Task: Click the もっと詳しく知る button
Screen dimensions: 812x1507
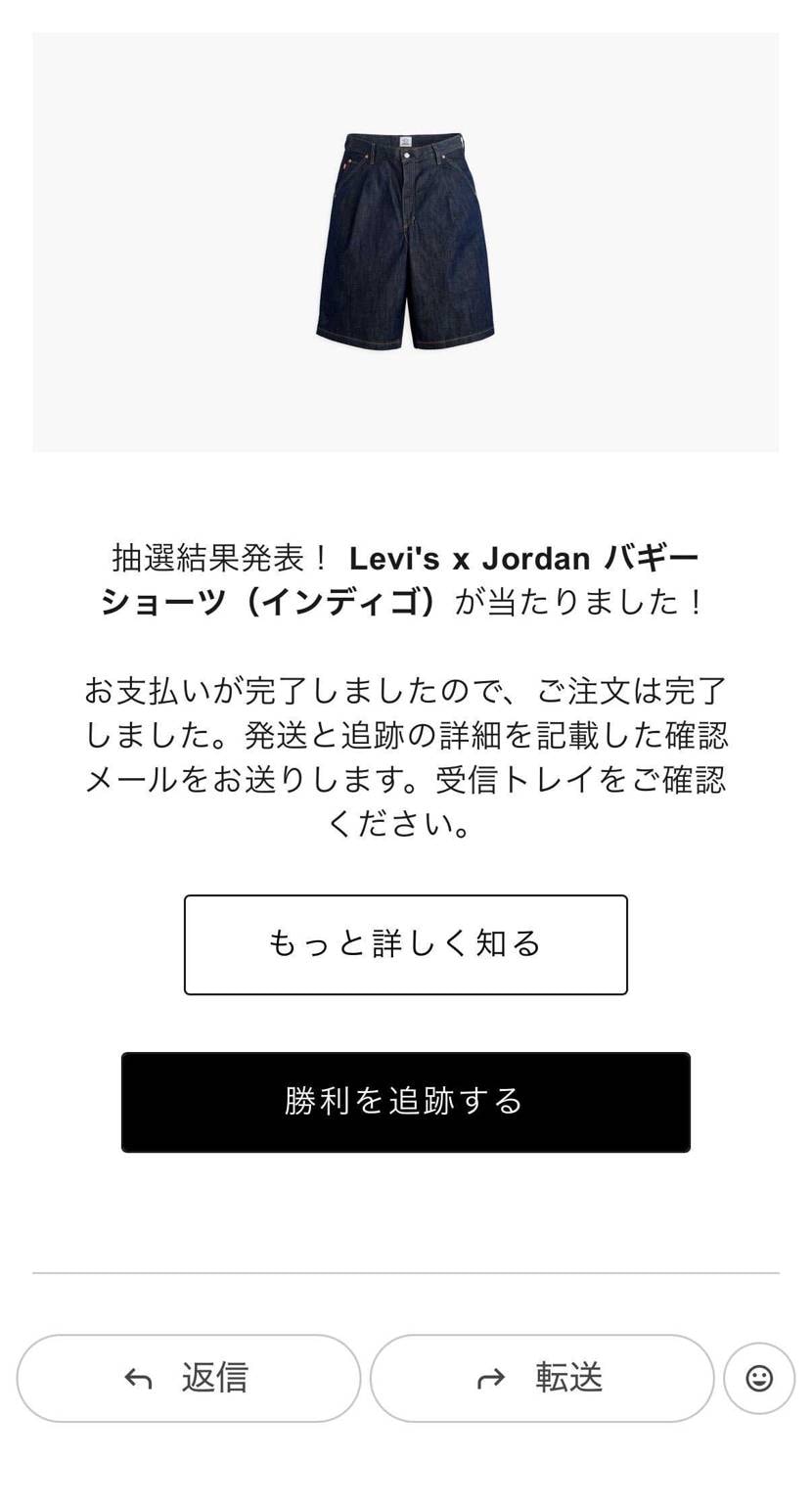Action: [404, 943]
